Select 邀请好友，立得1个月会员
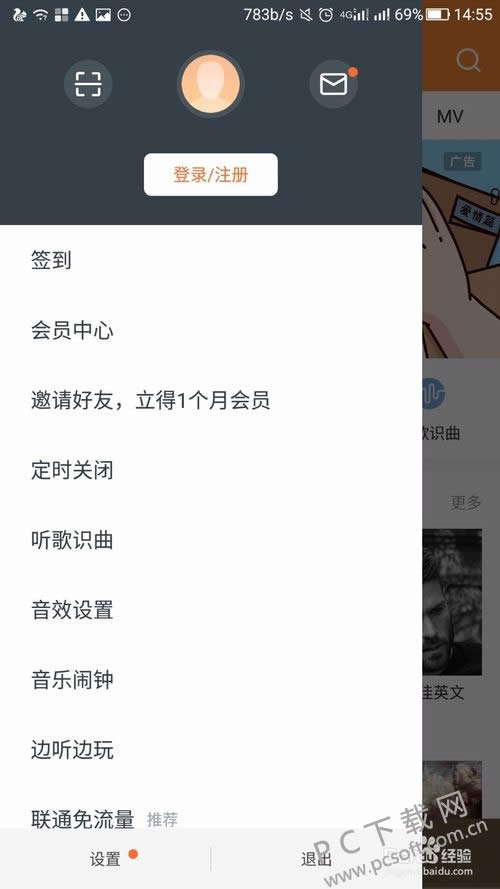The width and height of the screenshot is (500, 889). pos(211,401)
